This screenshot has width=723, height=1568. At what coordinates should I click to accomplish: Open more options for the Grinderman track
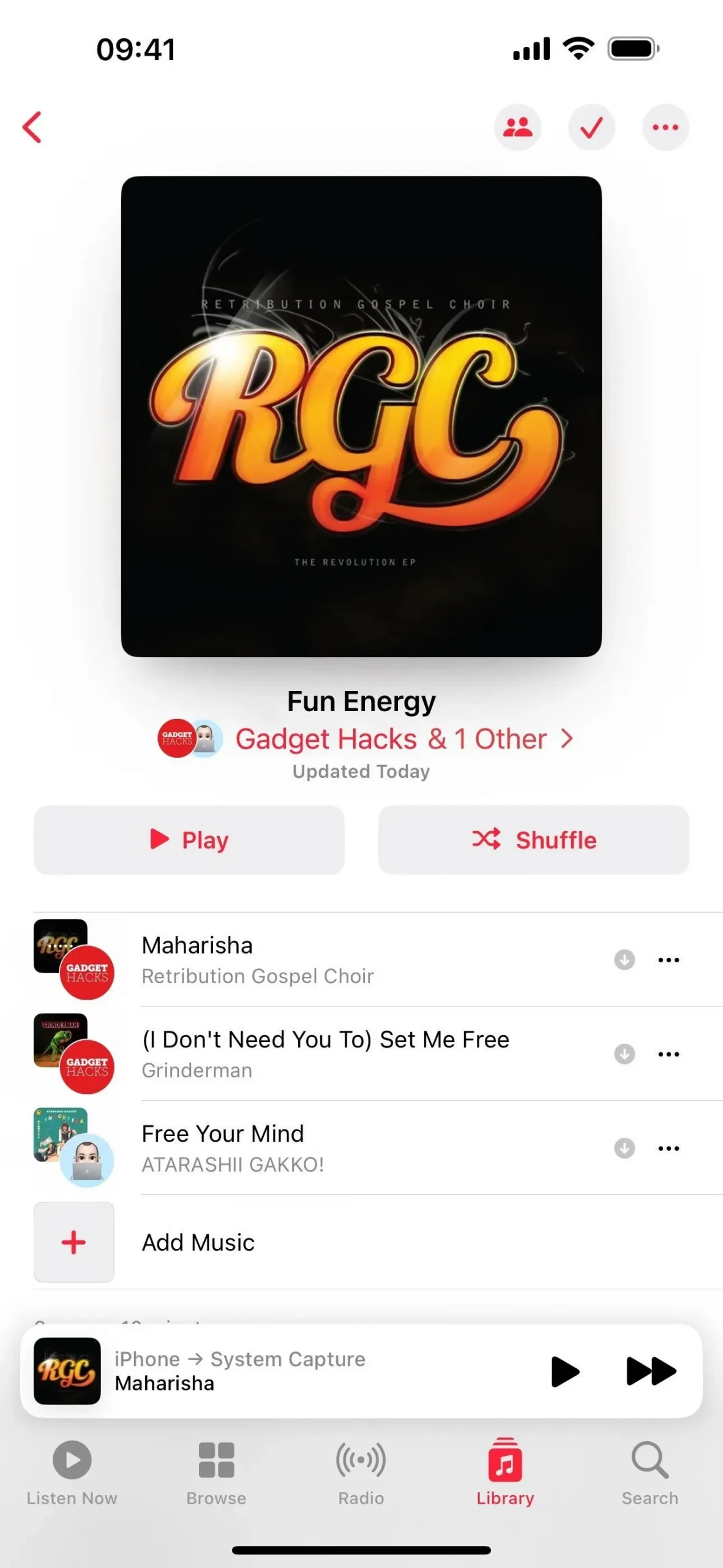[669, 1054]
